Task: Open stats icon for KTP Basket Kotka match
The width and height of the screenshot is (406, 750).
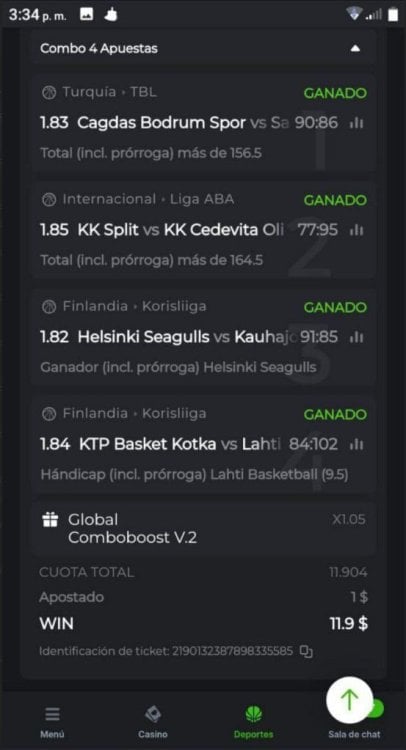Action: pos(356,444)
